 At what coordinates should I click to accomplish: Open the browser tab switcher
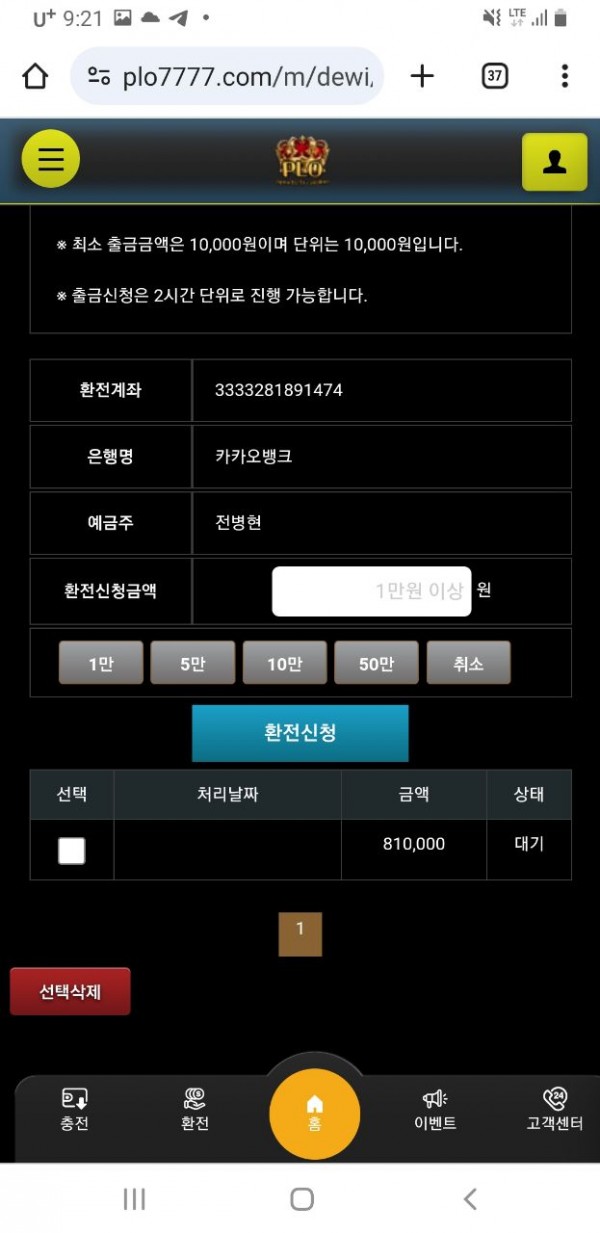(x=494, y=76)
